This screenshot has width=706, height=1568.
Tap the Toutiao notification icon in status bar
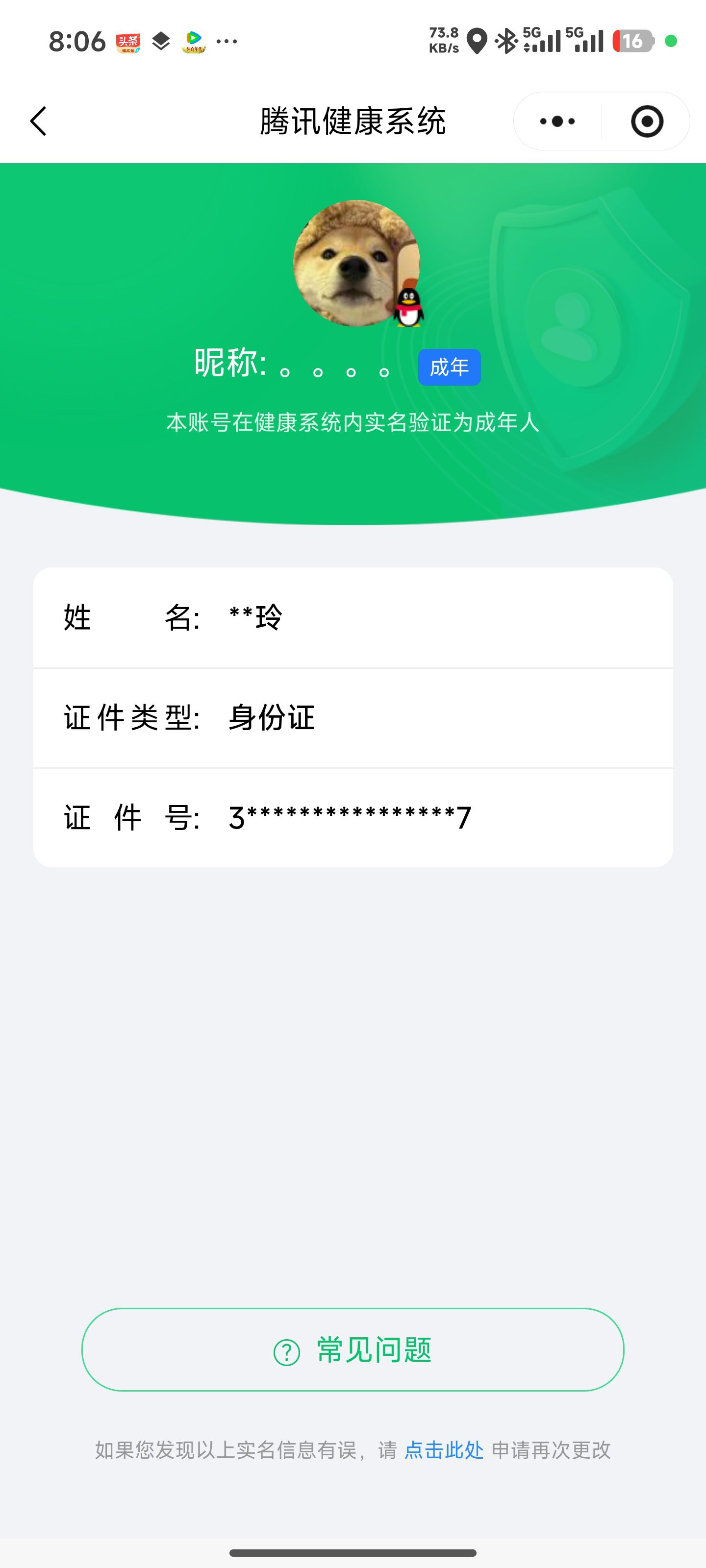(x=128, y=40)
